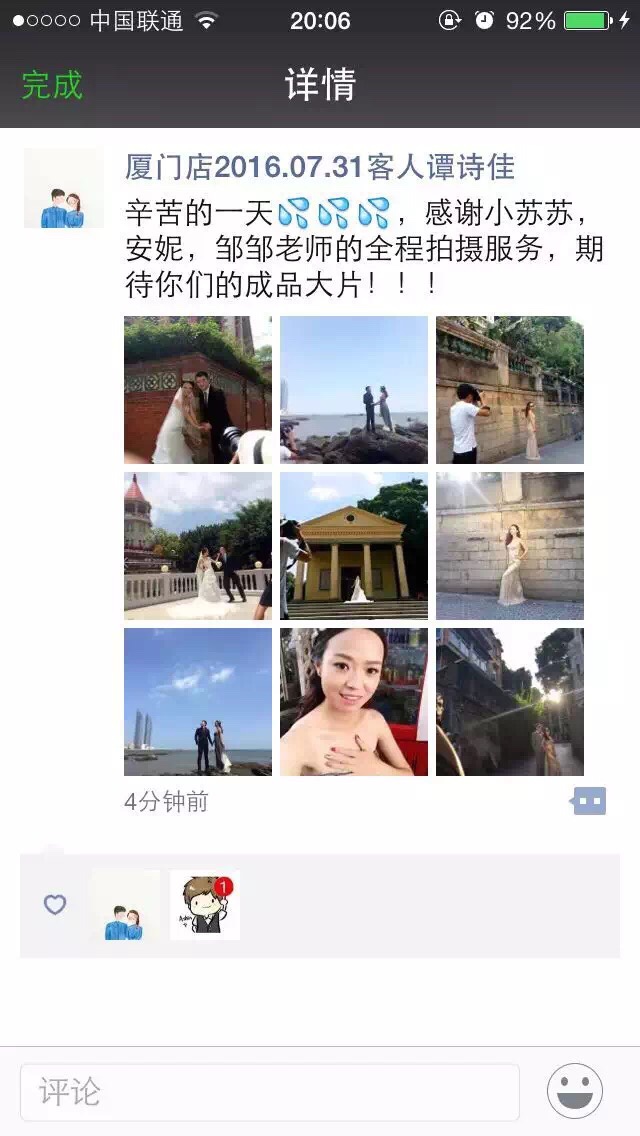Open photo of bride and groom by brick wall

(198, 390)
